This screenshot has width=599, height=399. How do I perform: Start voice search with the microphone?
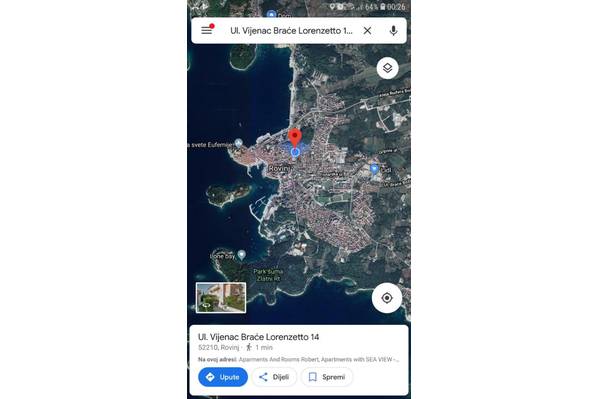click(x=393, y=31)
